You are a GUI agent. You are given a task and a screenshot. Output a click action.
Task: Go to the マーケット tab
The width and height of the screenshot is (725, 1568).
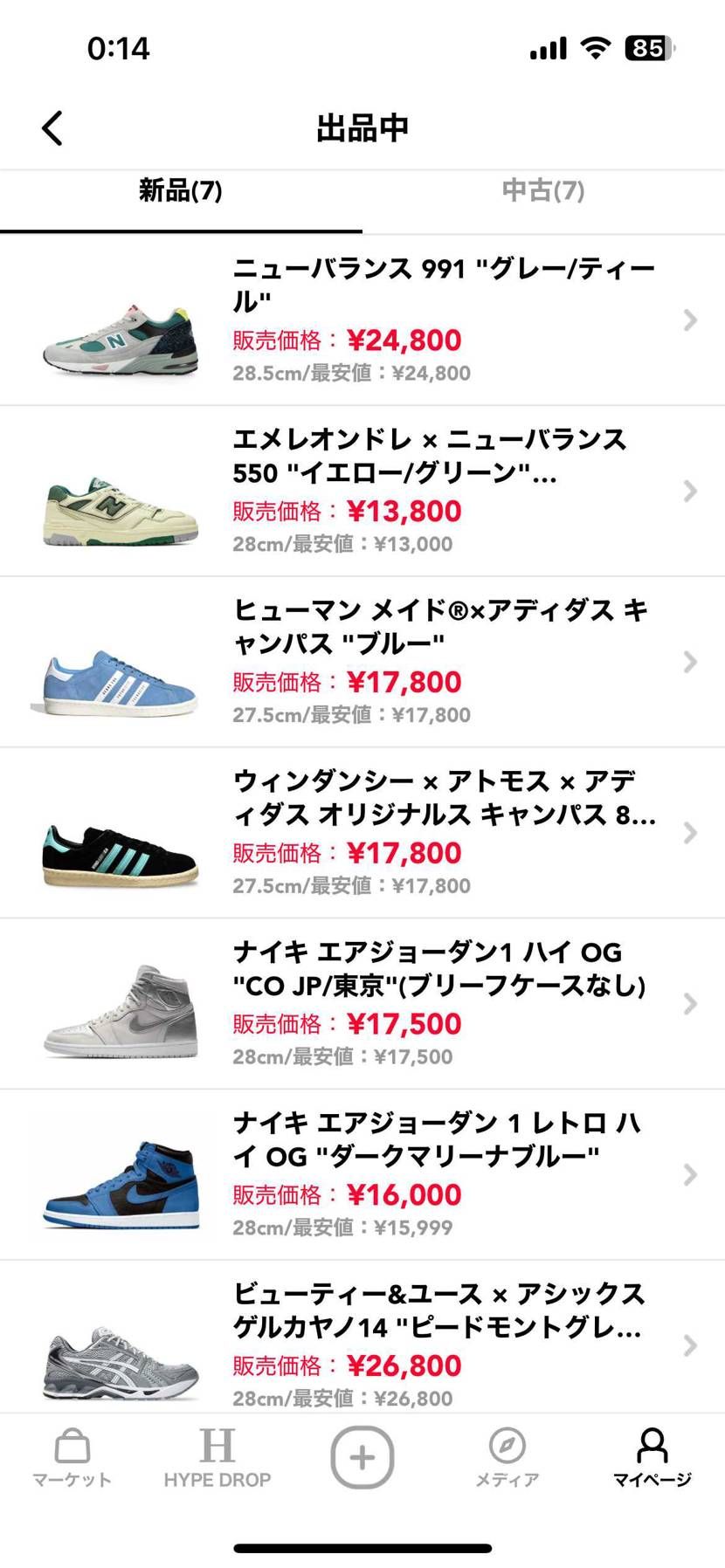tap(72, 1458)
